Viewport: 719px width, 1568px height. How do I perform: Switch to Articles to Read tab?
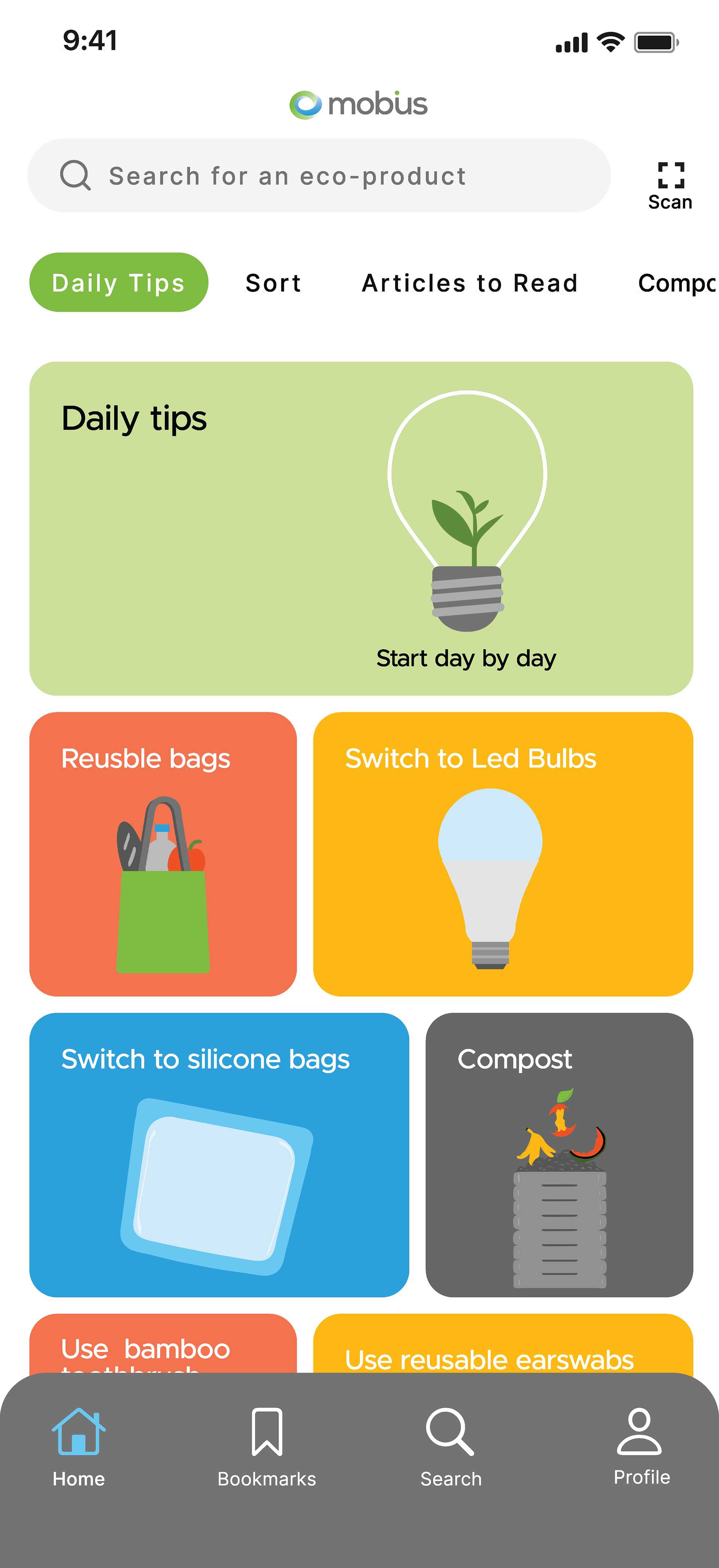point(469,283)
